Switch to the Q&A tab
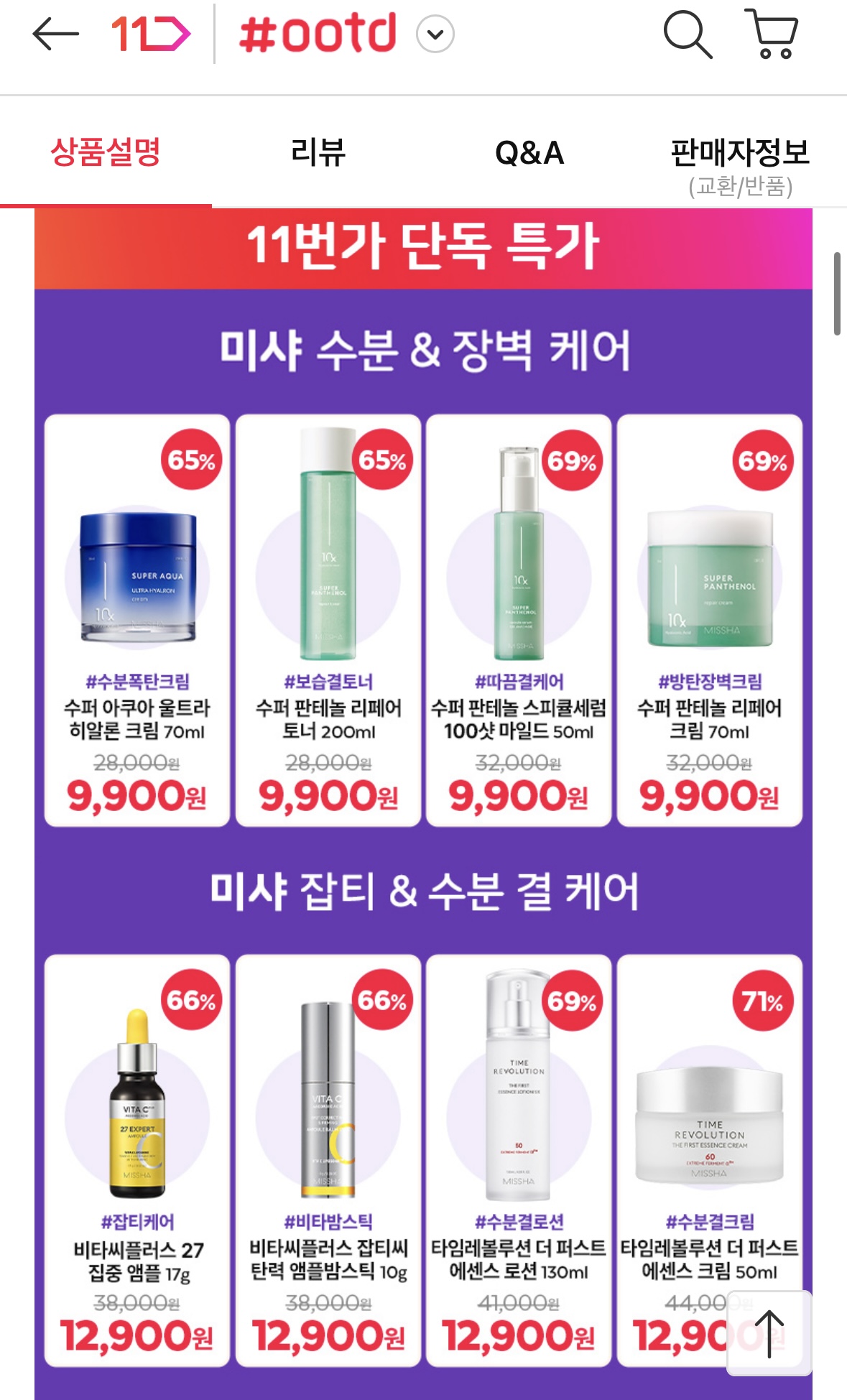Screen dimensions: 847x1400 (529, 153)
